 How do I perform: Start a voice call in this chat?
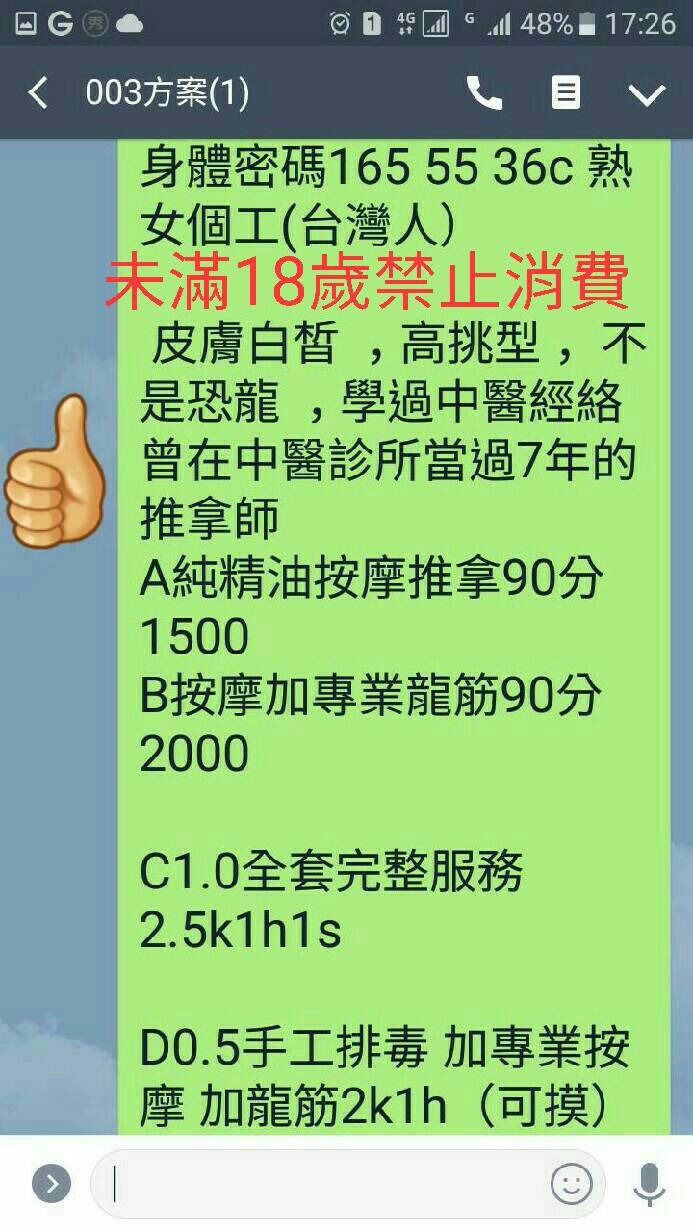[484, 94]
